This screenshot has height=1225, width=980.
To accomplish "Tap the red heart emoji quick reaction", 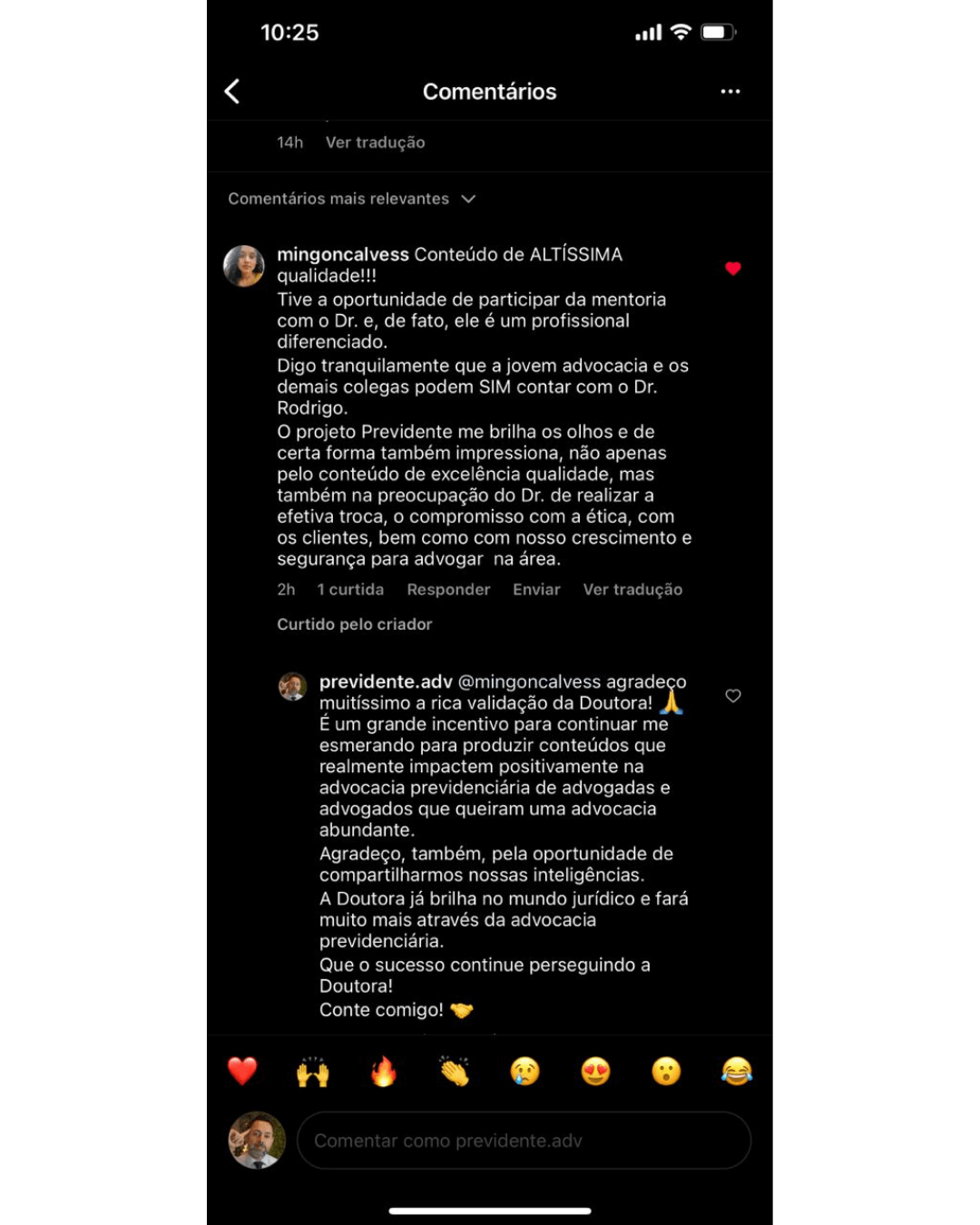I will pos(241,1072).
